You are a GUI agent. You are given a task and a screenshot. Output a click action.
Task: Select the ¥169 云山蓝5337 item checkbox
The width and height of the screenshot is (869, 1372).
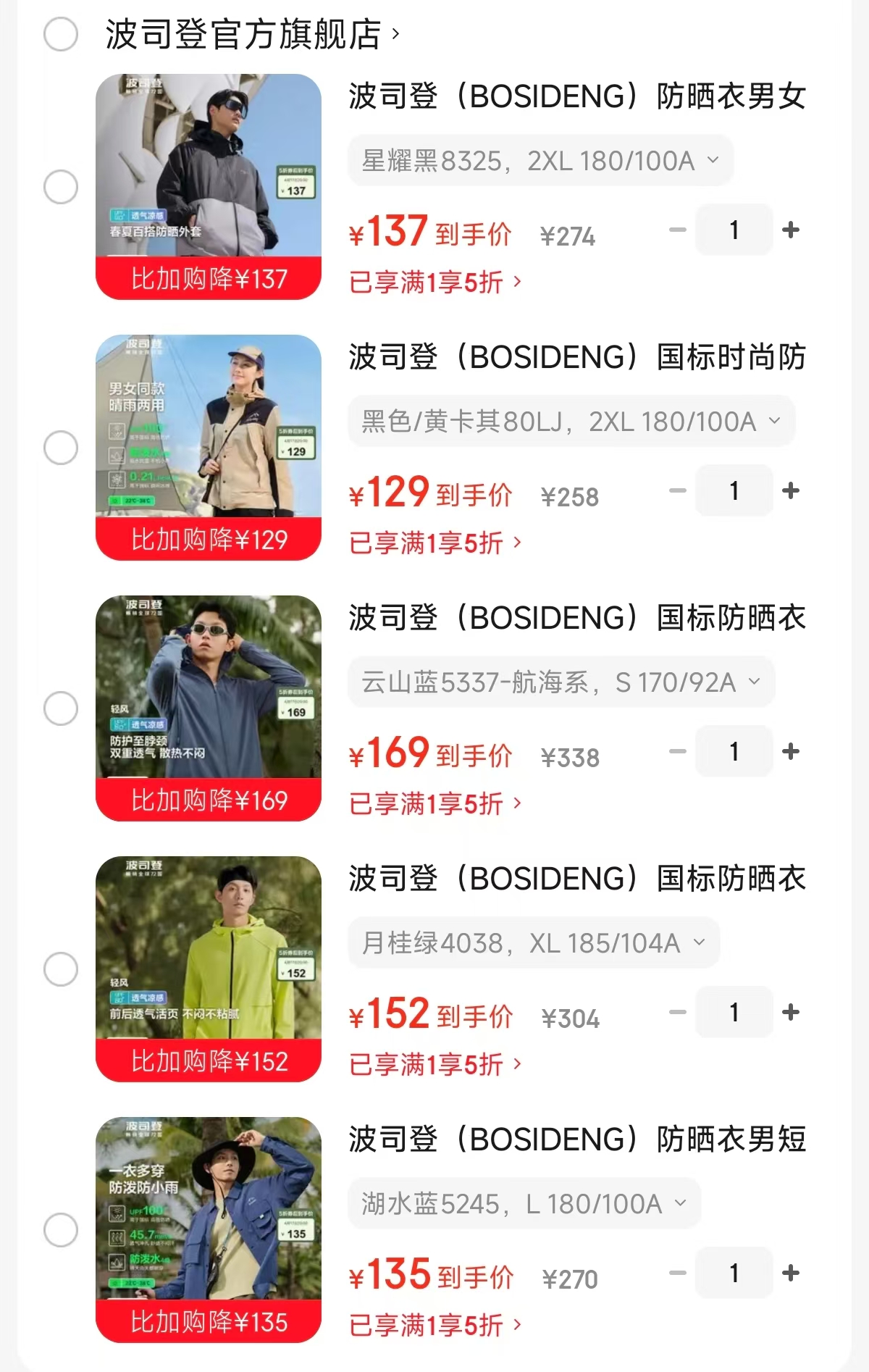click(x=61, y=708)
